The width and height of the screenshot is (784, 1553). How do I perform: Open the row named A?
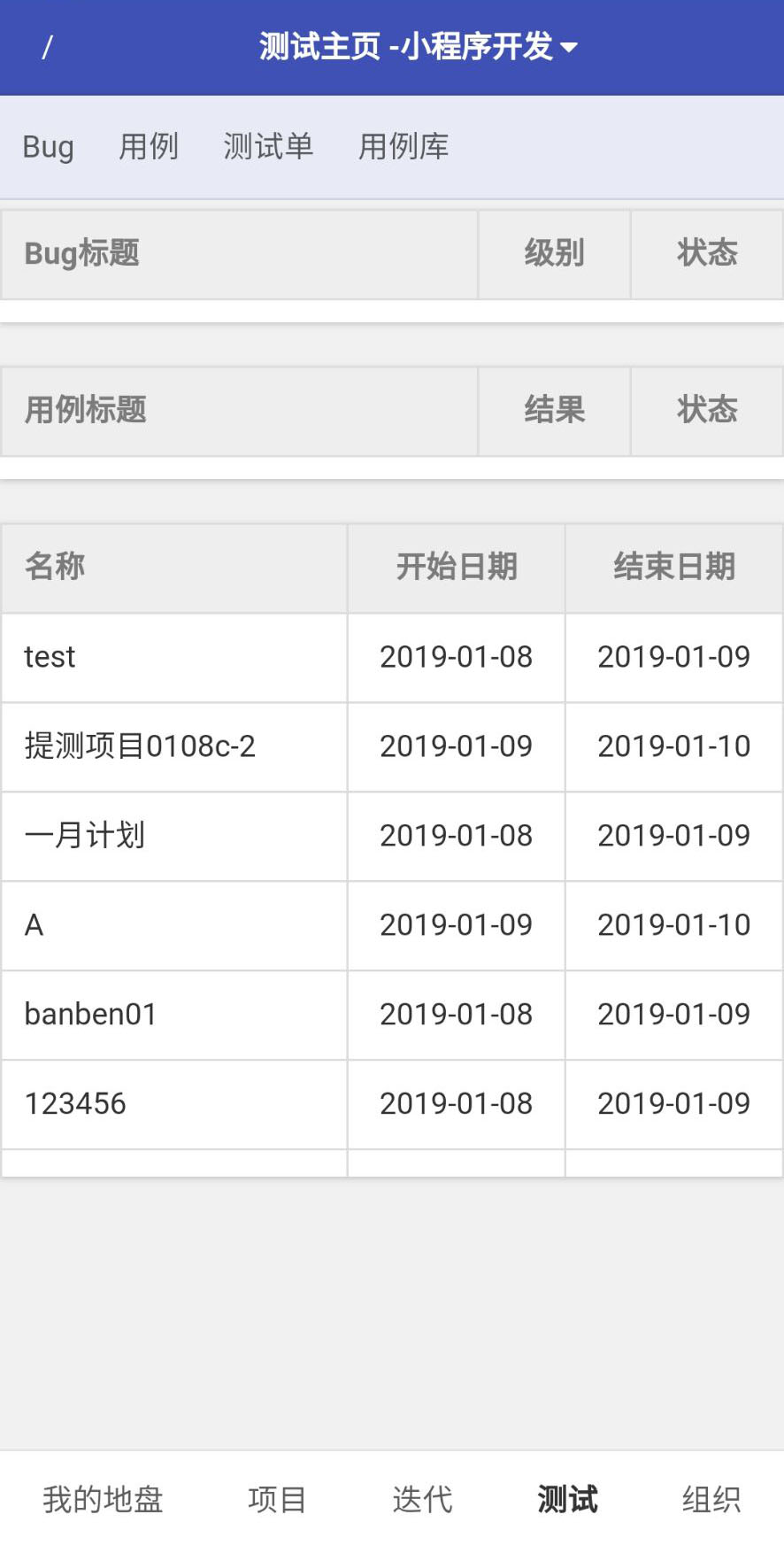click(x=392, y=925)
